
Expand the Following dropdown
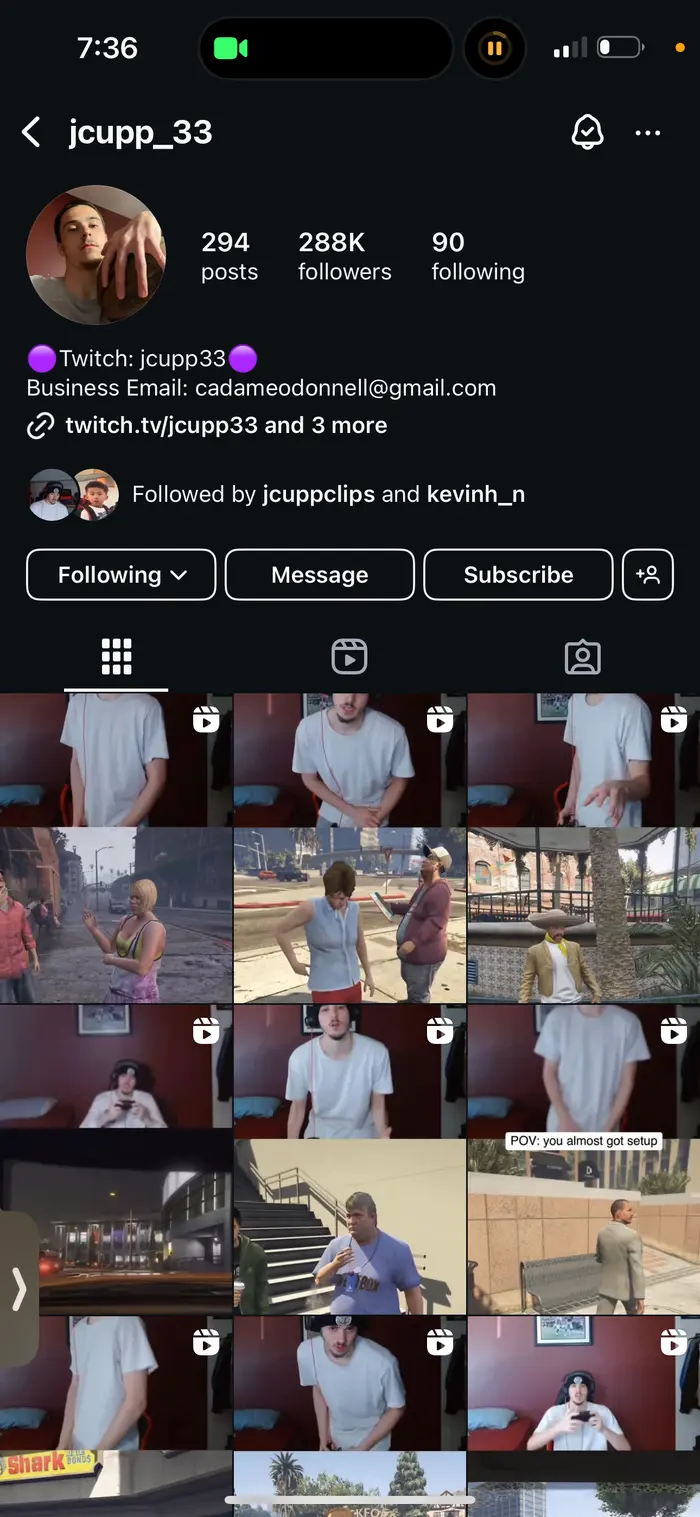pyautogui.click(x=121, y=575)
